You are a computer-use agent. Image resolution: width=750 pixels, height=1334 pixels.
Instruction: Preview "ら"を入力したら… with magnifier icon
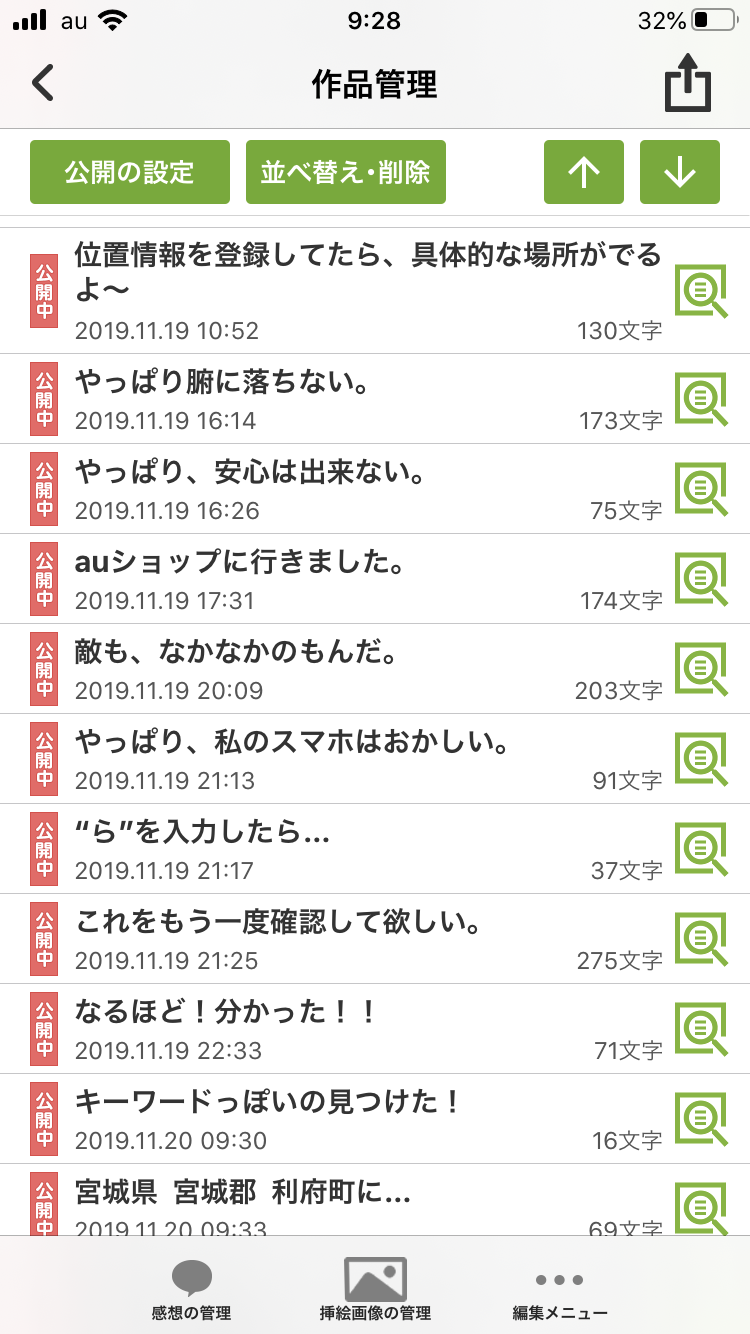(x=701, y=849)
